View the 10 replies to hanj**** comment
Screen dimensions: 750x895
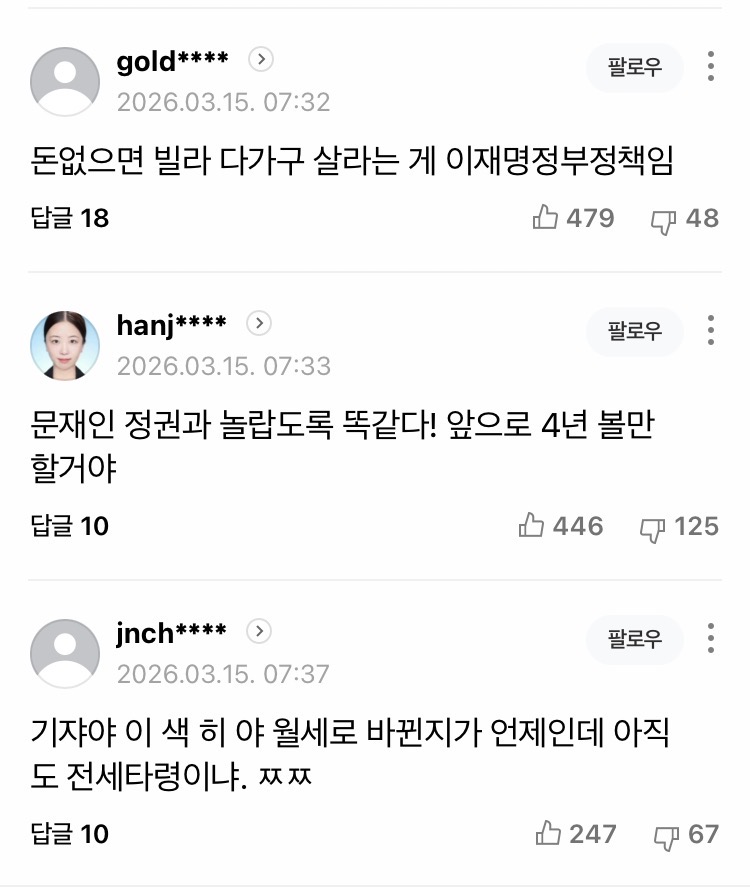point(70,526)
